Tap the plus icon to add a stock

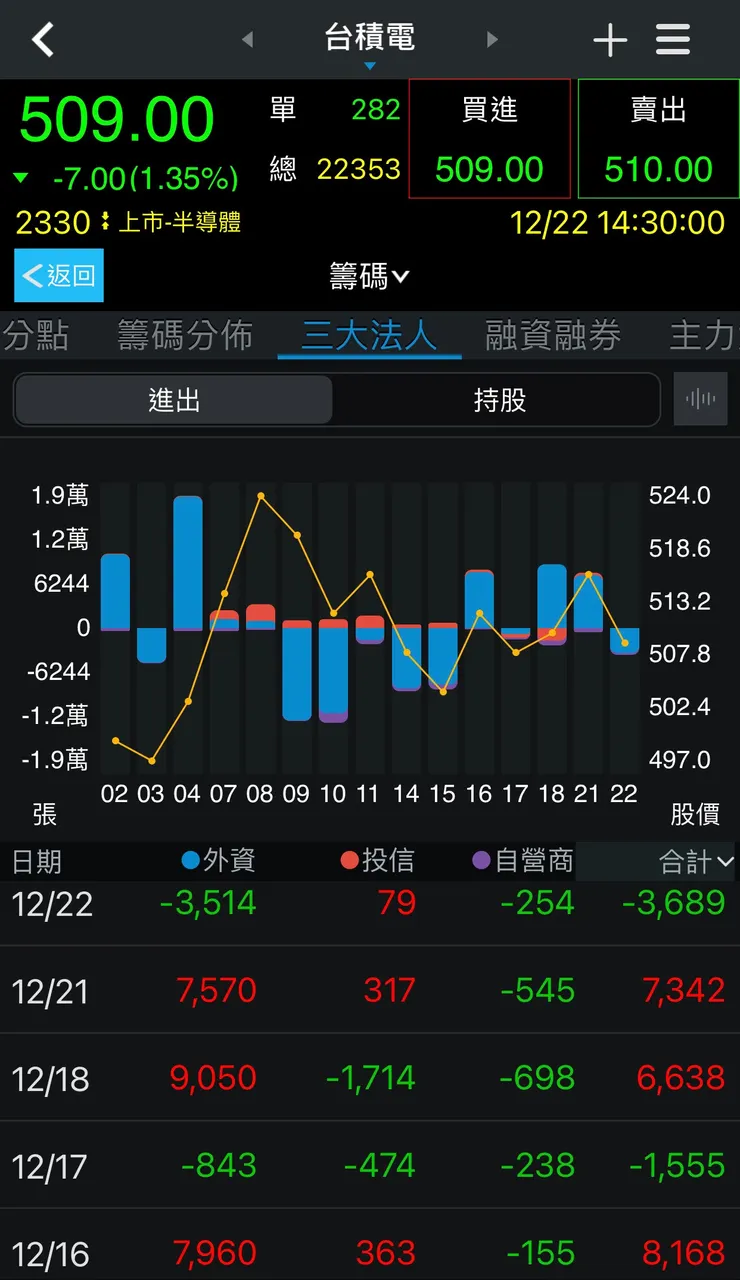(609, 40)
